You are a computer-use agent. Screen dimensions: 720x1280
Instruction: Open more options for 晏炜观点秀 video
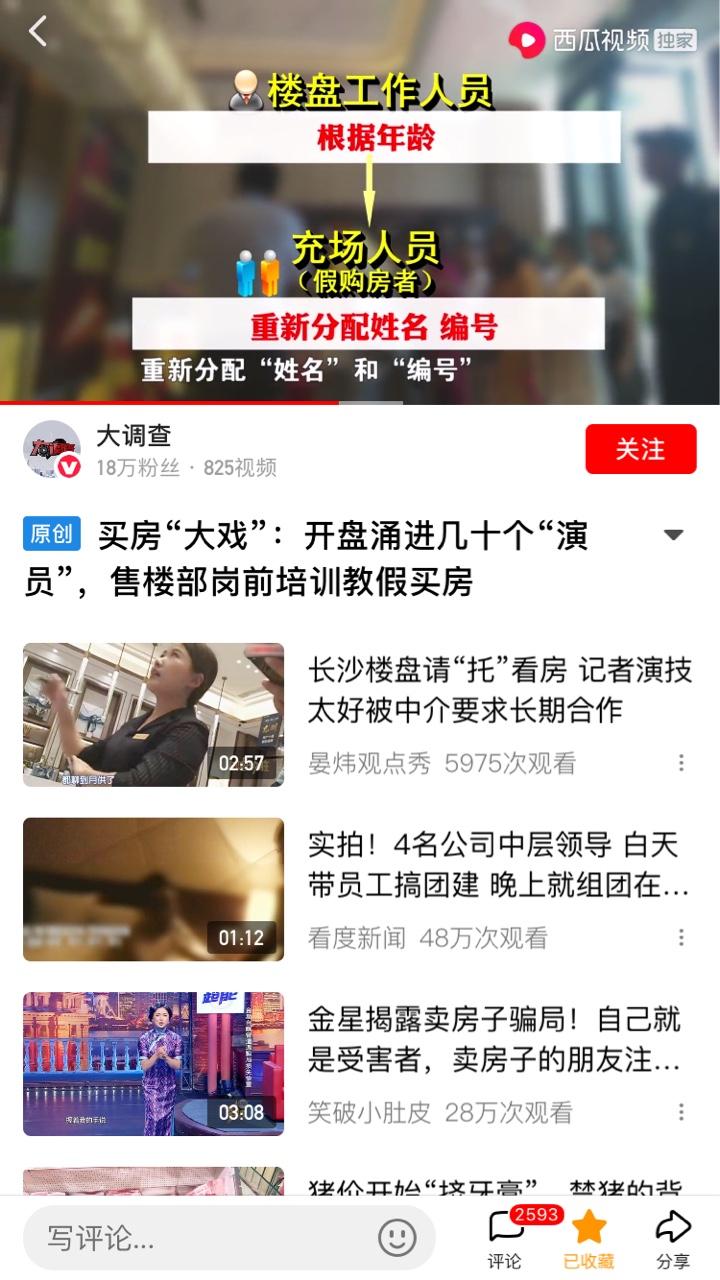click(681, 763)
